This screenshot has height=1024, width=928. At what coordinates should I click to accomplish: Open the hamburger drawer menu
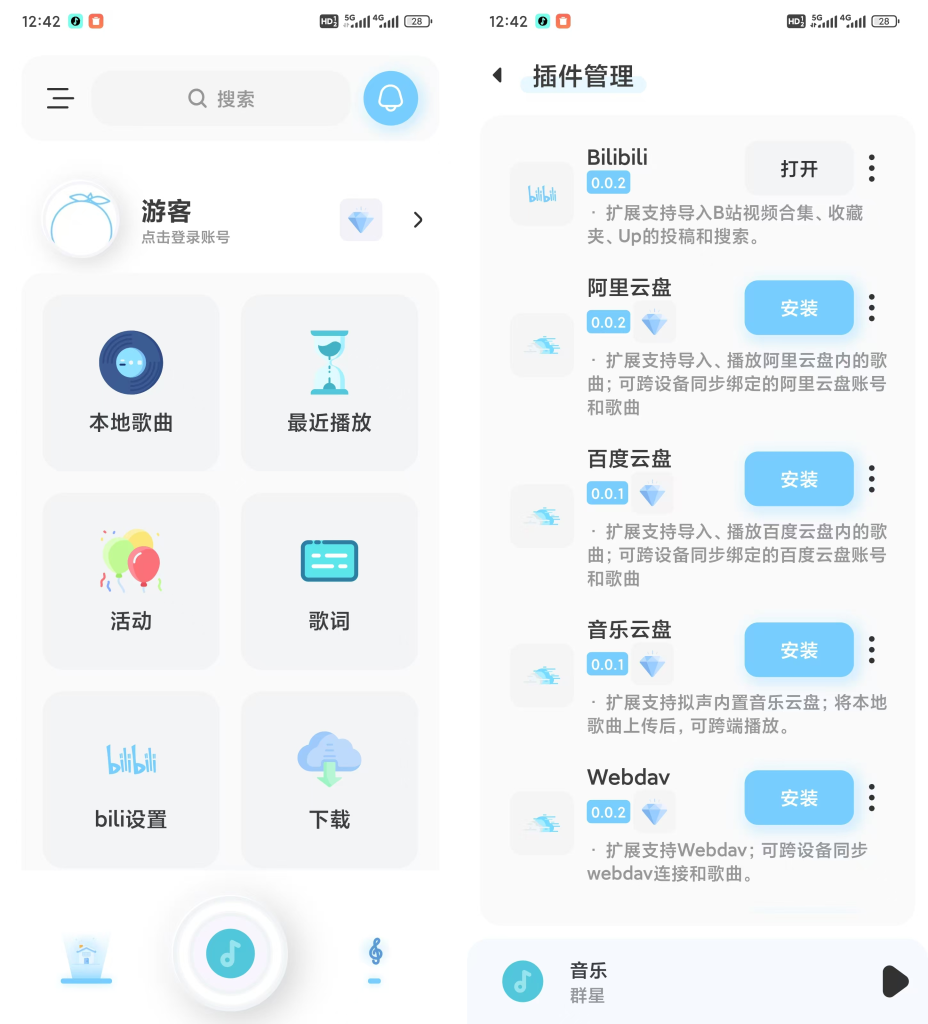pyautogui.click(x=60, y=98)
